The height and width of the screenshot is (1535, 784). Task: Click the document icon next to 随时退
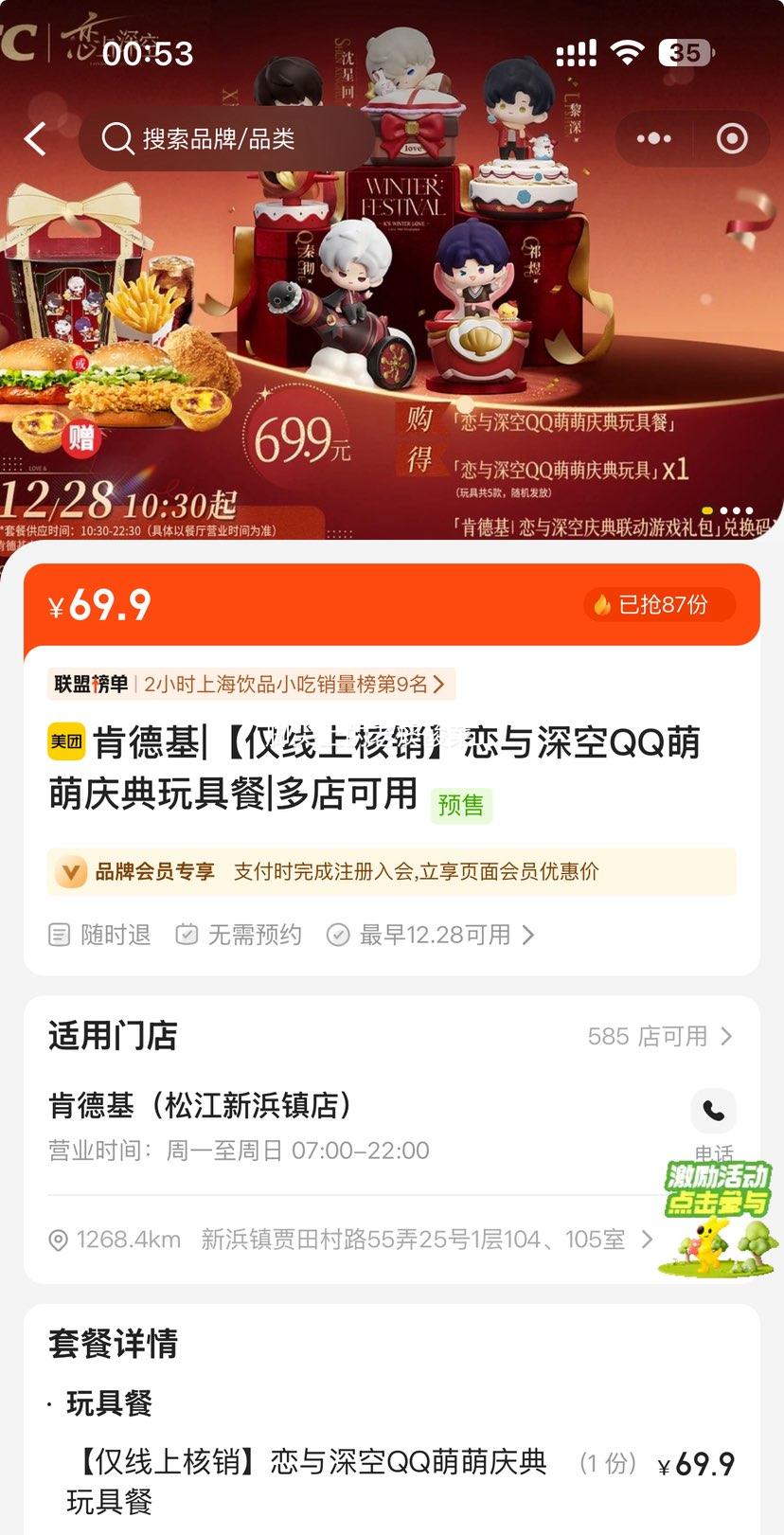click(59, 935)
